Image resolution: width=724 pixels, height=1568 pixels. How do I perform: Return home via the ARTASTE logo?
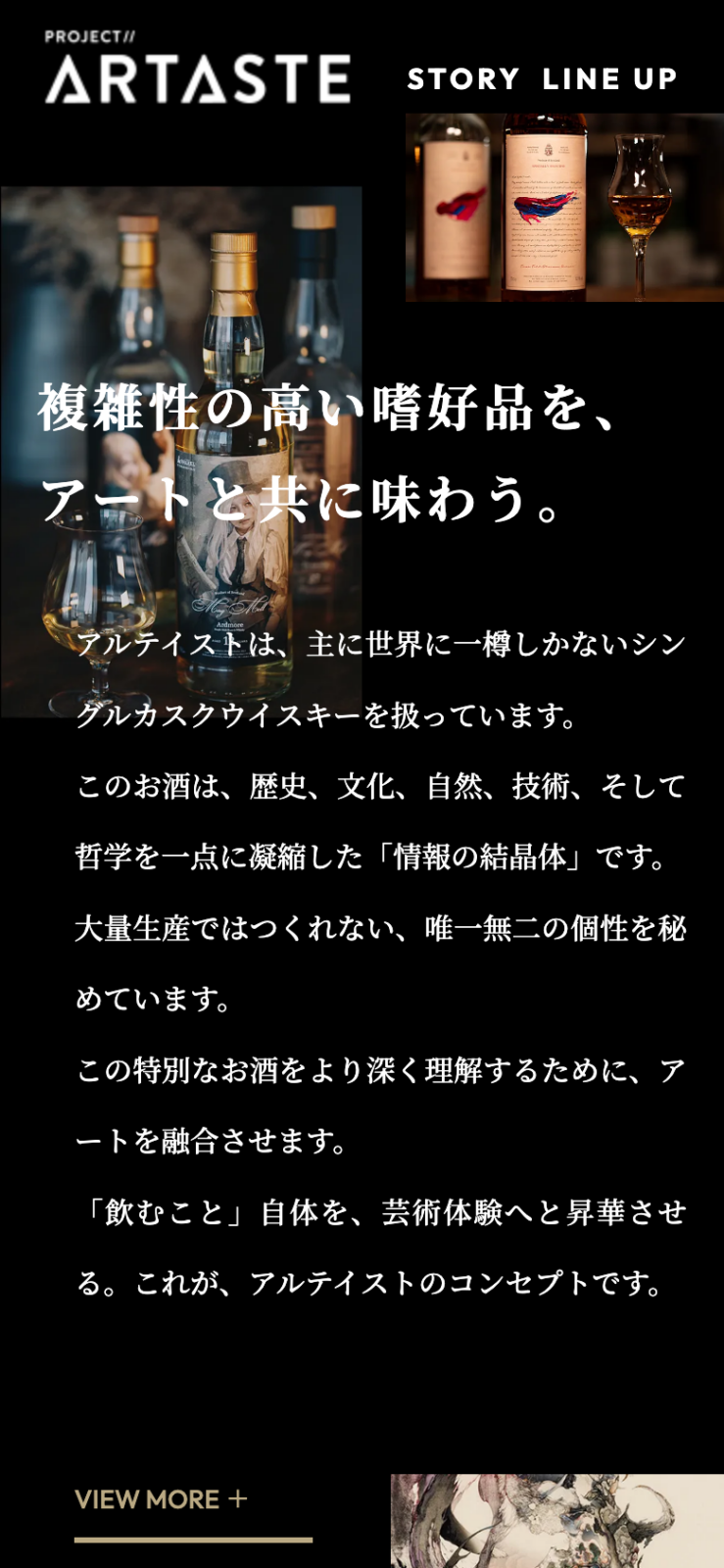click(x=197, y=69)
